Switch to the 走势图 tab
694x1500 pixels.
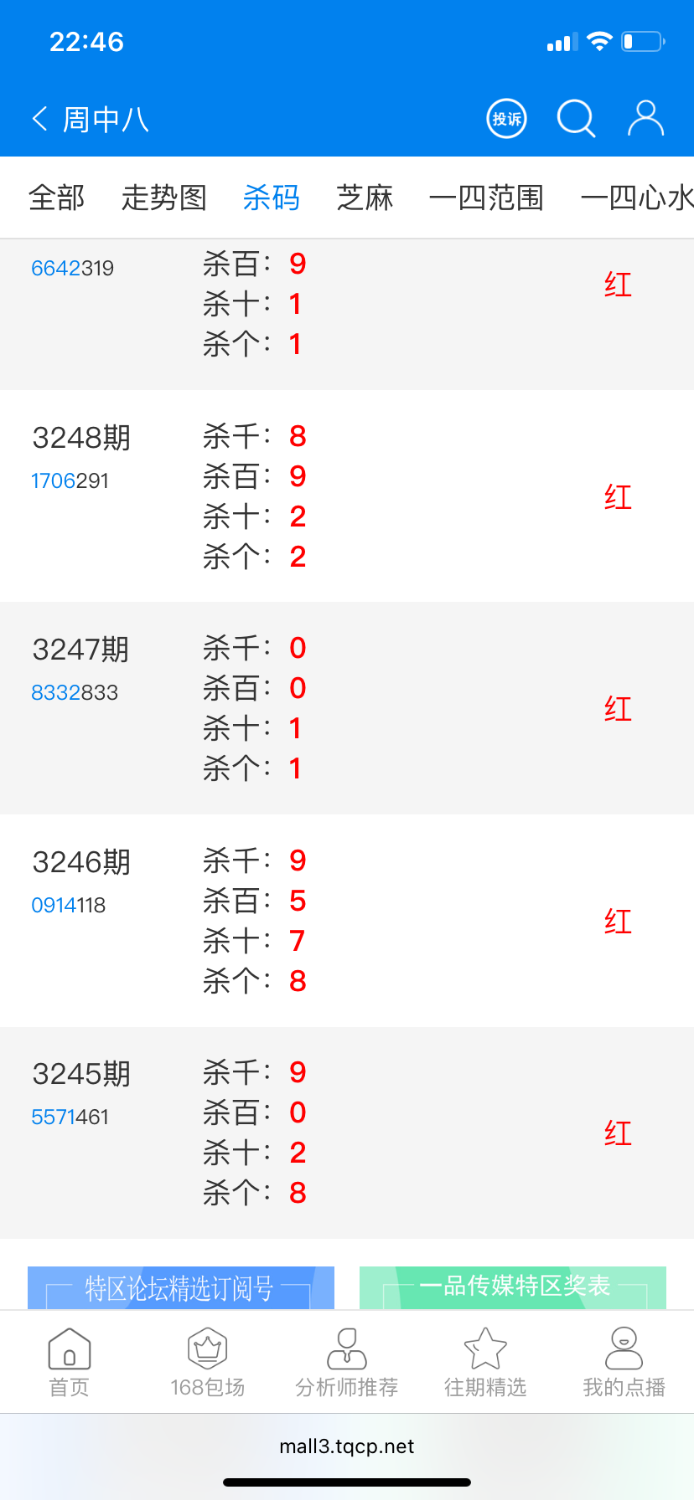(164, 198)
